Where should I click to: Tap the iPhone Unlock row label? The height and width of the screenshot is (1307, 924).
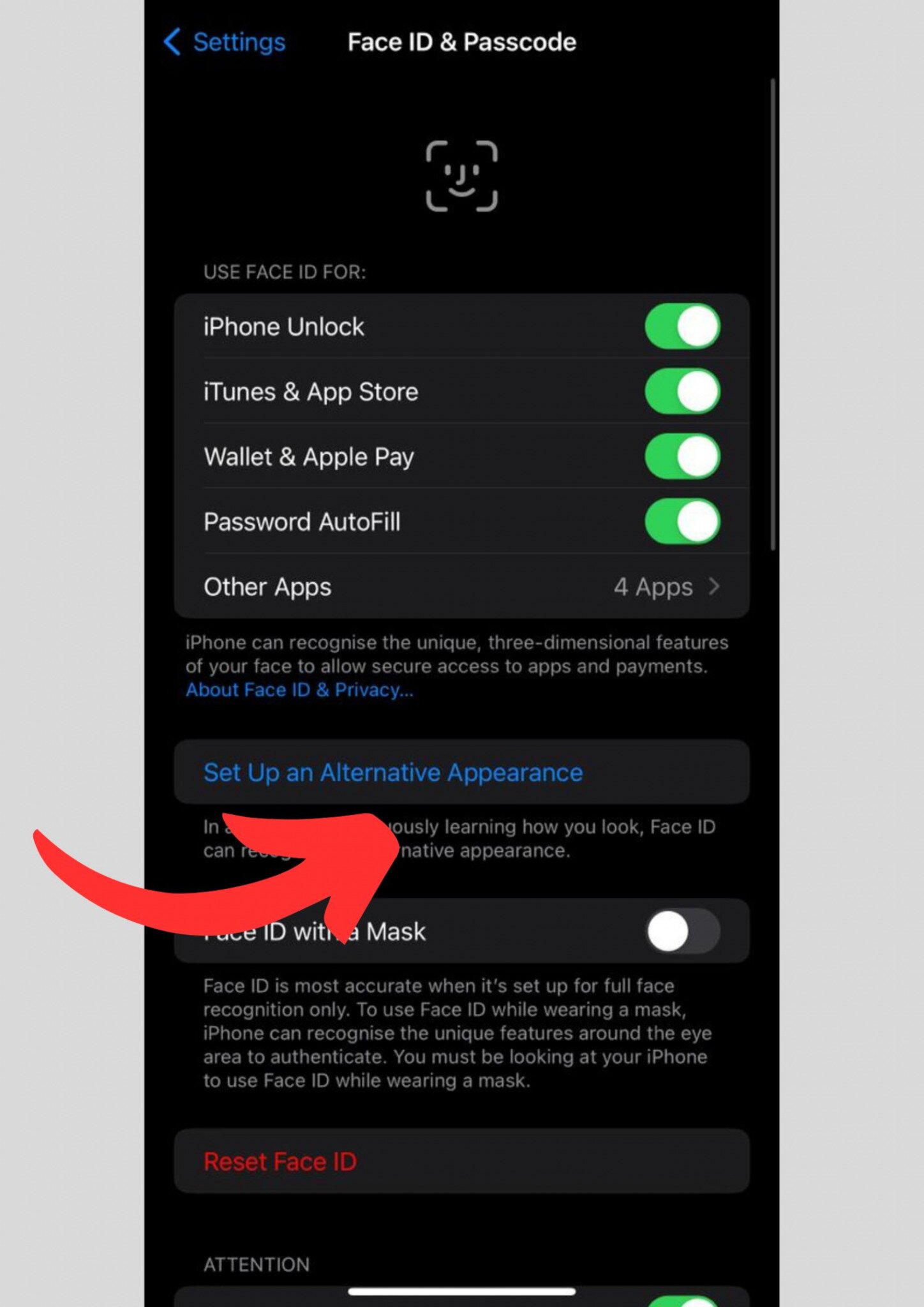click(x=283, y=326)
